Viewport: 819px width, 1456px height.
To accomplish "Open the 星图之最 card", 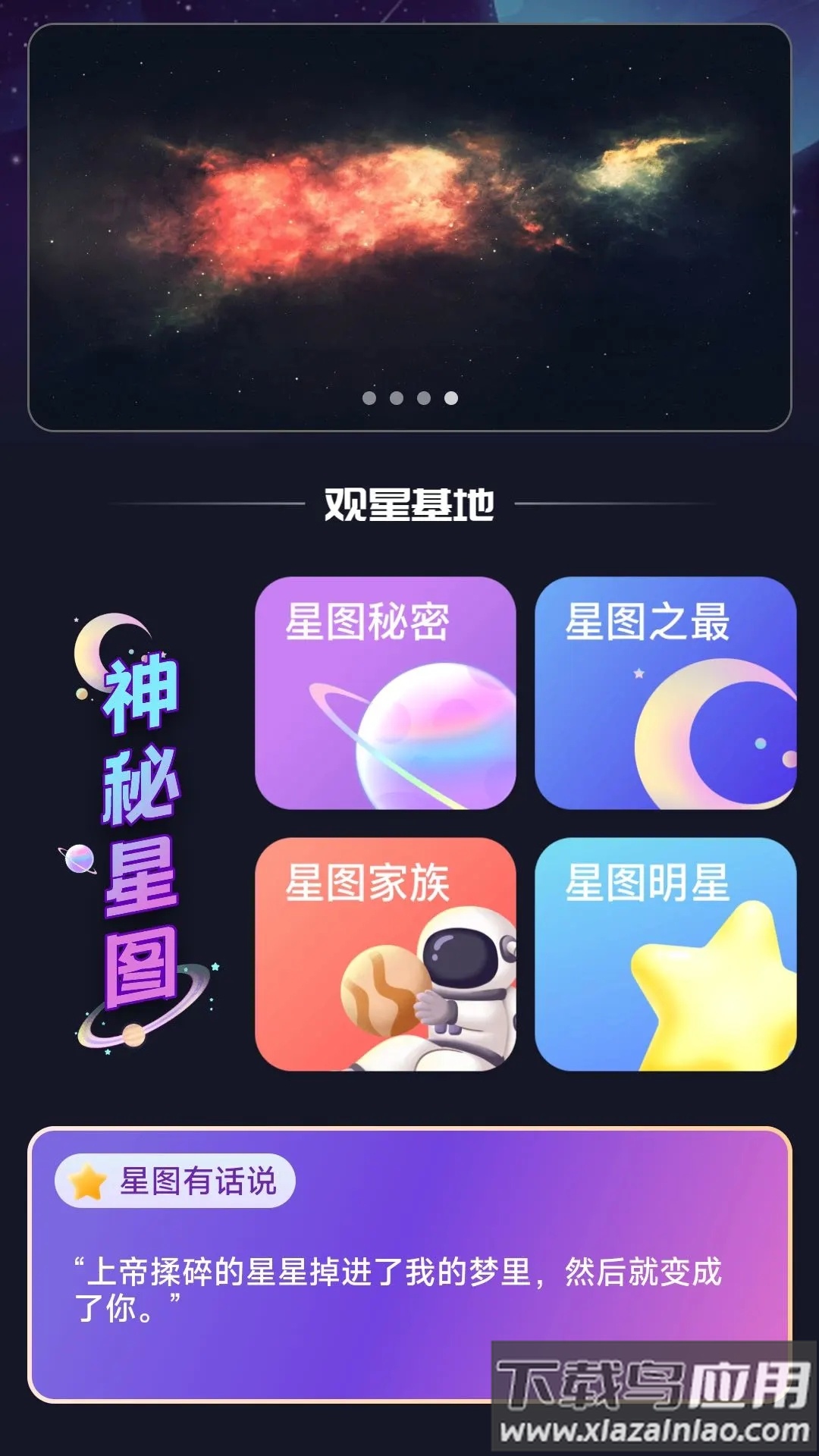I will tap(665, 693).
